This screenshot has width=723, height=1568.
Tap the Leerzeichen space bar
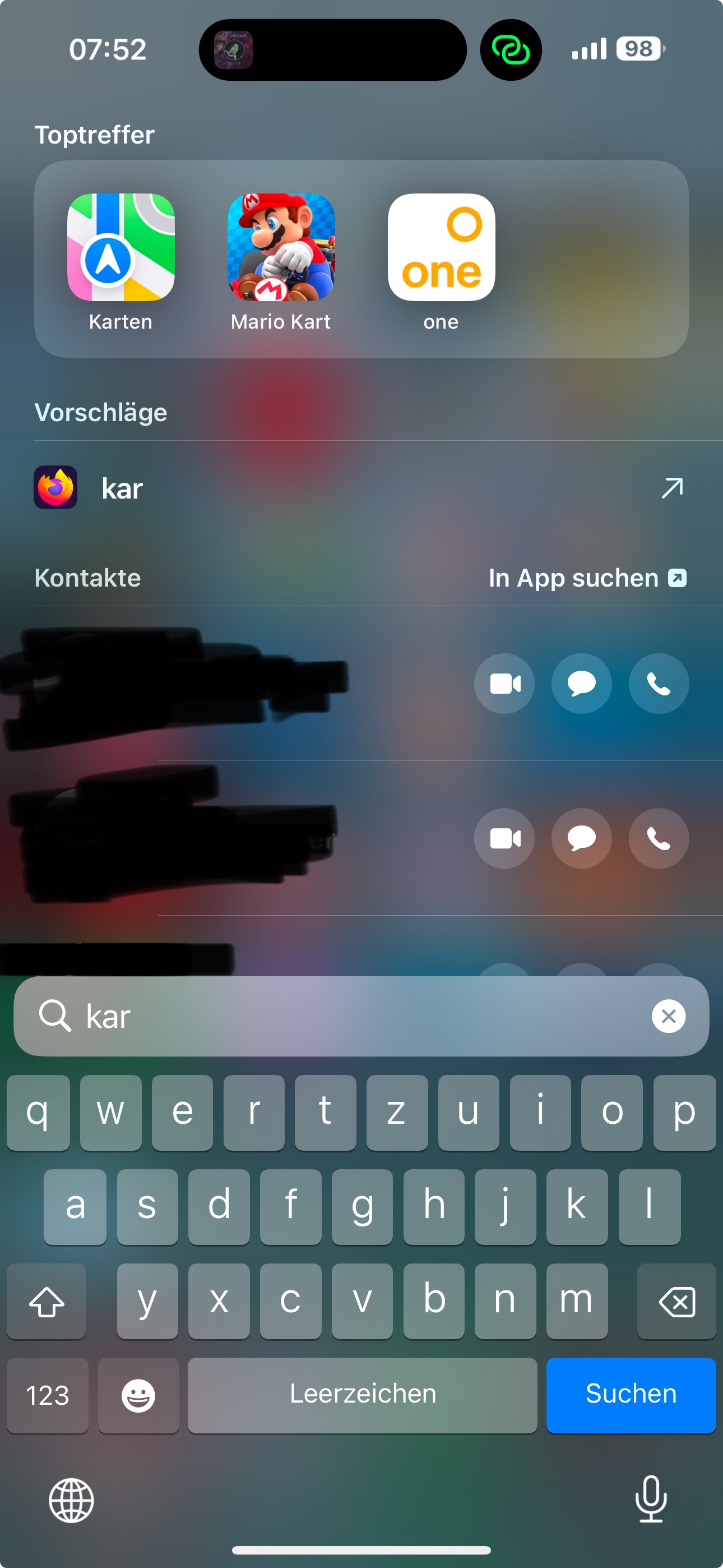[x=362, y=1394]
